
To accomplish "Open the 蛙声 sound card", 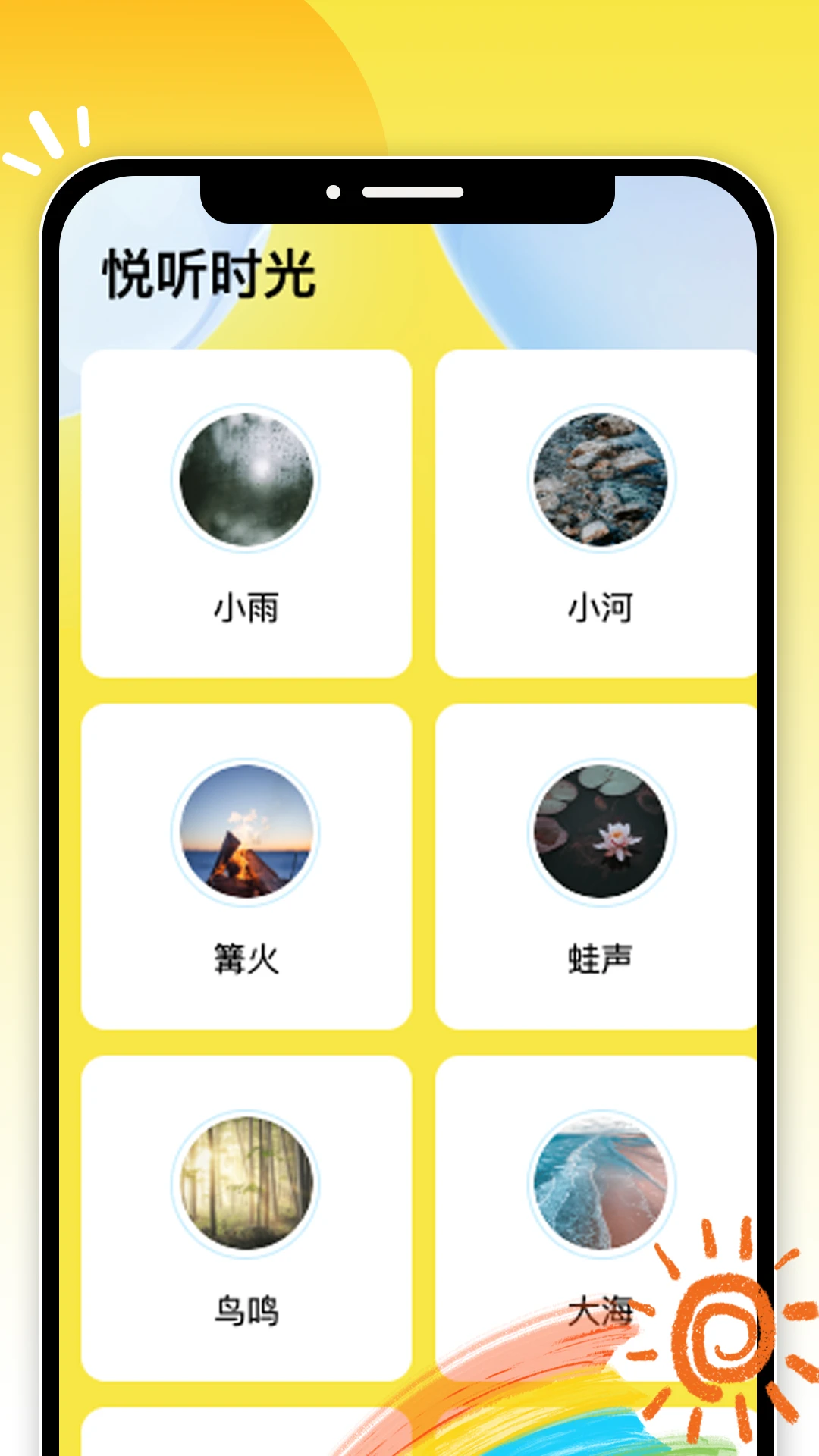I will (x=598, y=872).
